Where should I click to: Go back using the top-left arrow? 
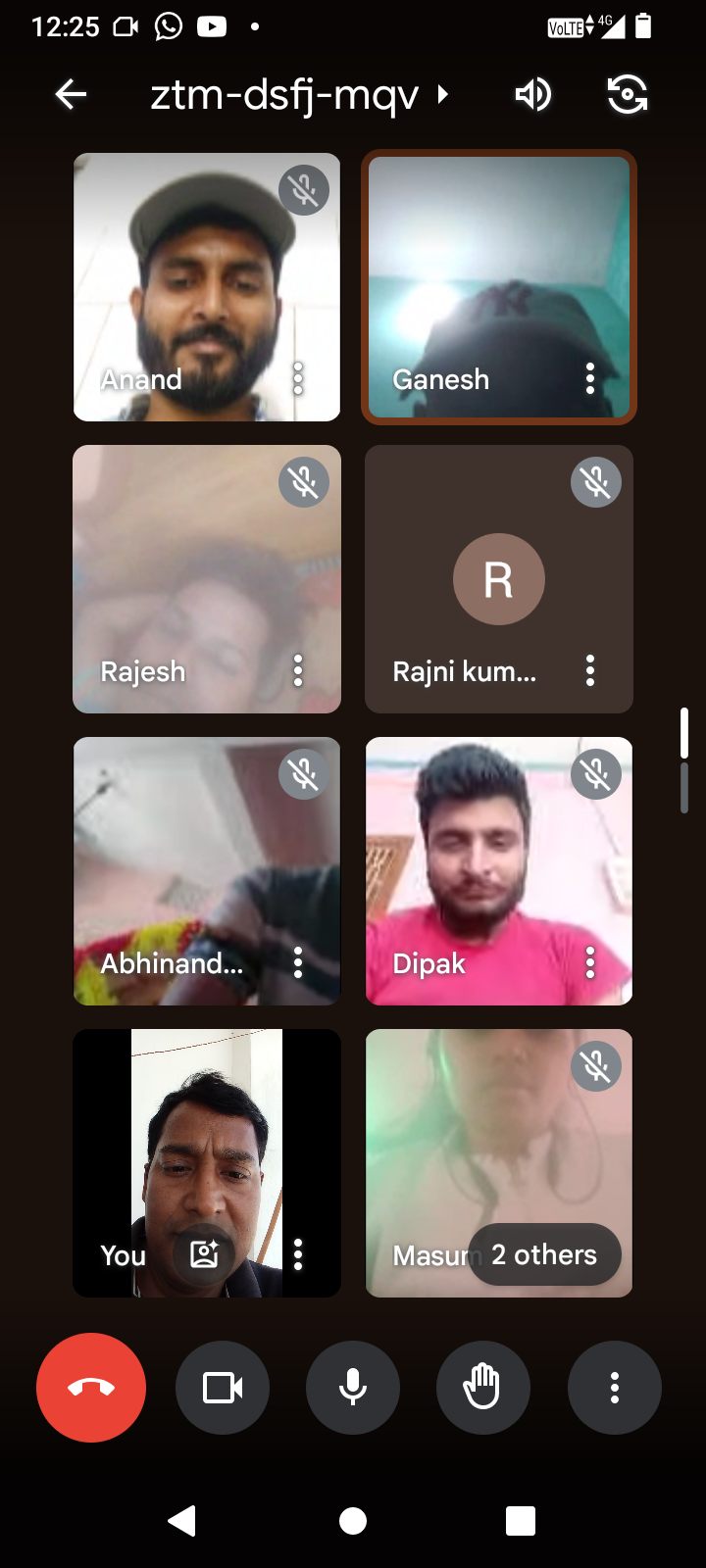[x=71, y=95]
